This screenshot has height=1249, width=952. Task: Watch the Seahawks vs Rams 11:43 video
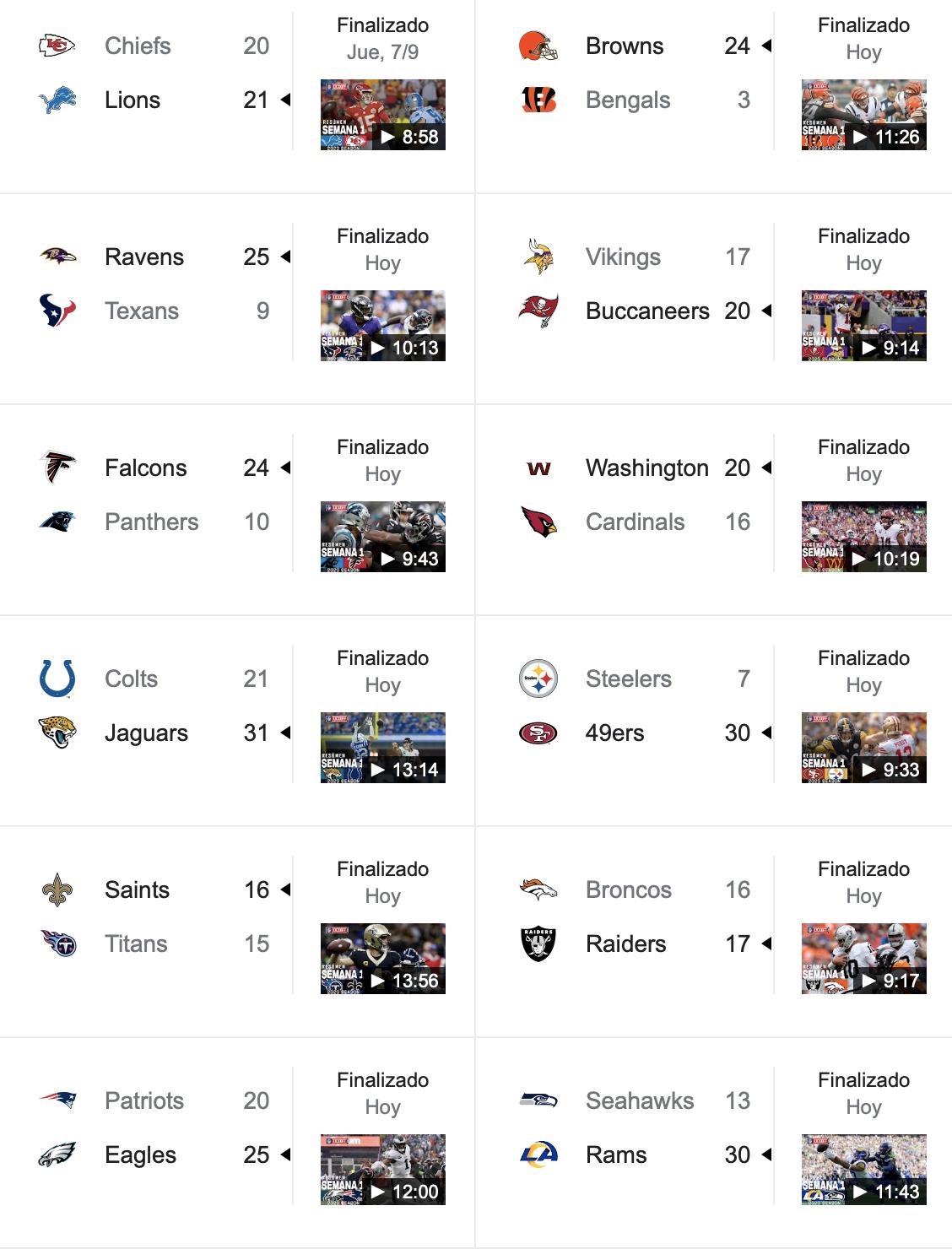(x=863, y=1170)
